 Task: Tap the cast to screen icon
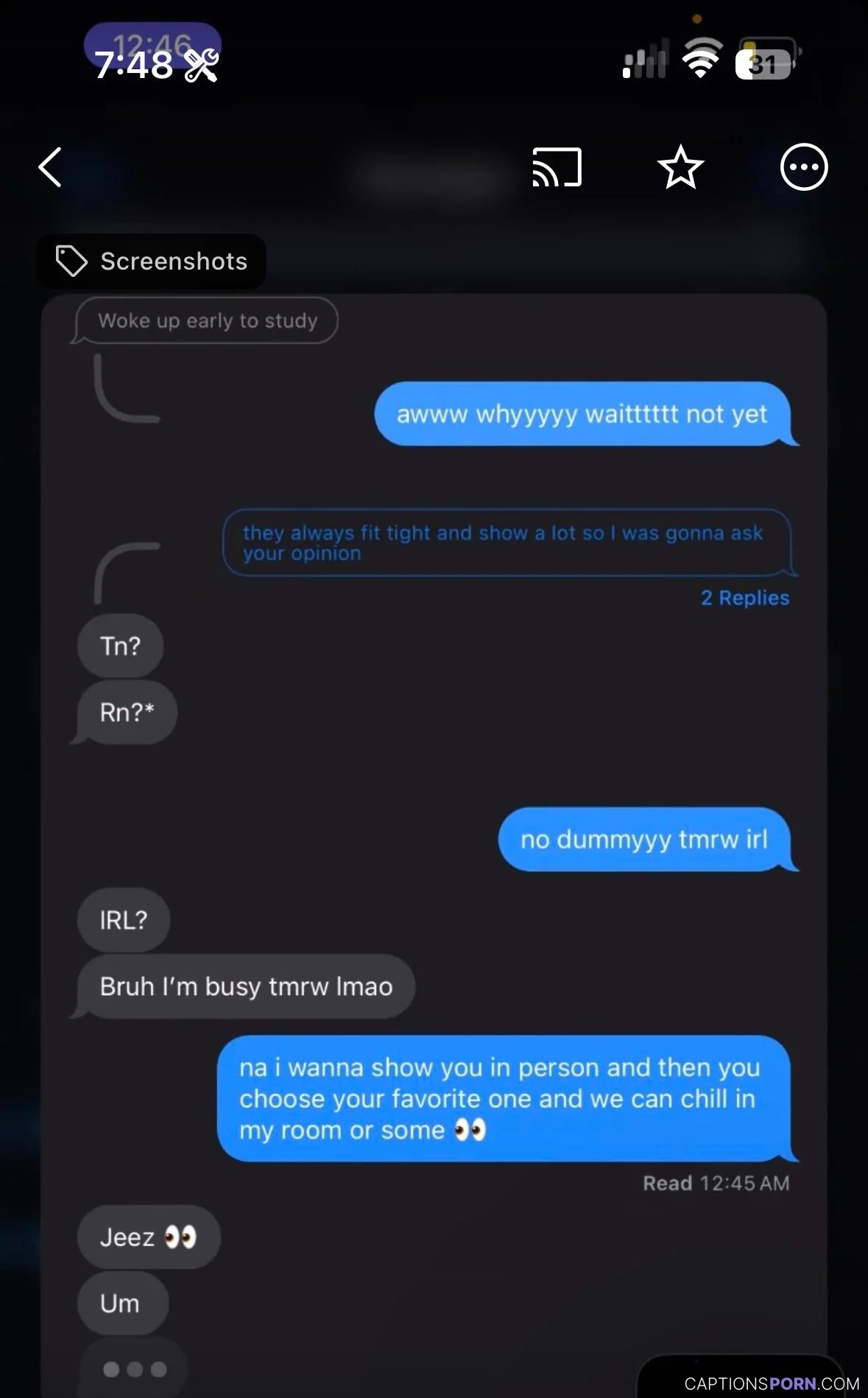(557, 167)
